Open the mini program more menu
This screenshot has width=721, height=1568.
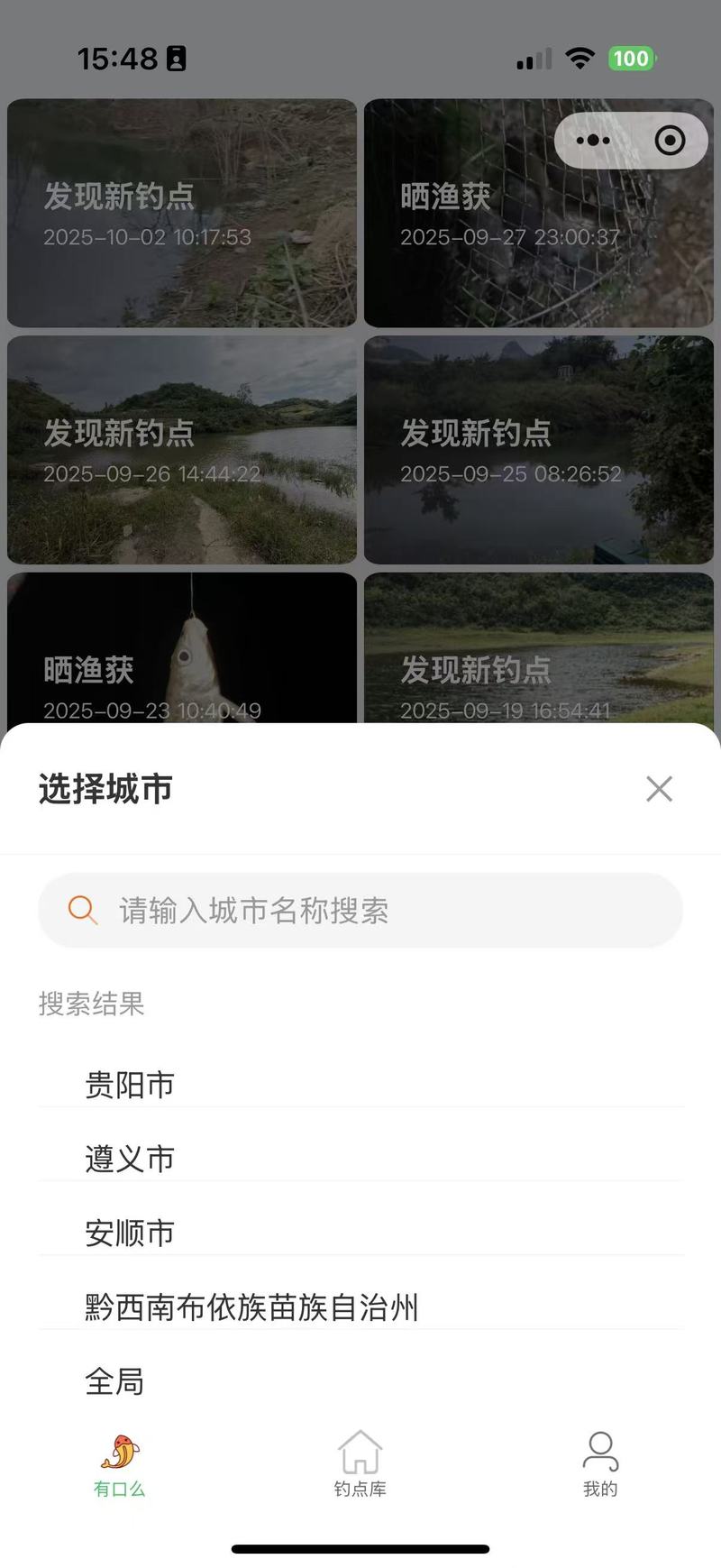pos(593,140)
